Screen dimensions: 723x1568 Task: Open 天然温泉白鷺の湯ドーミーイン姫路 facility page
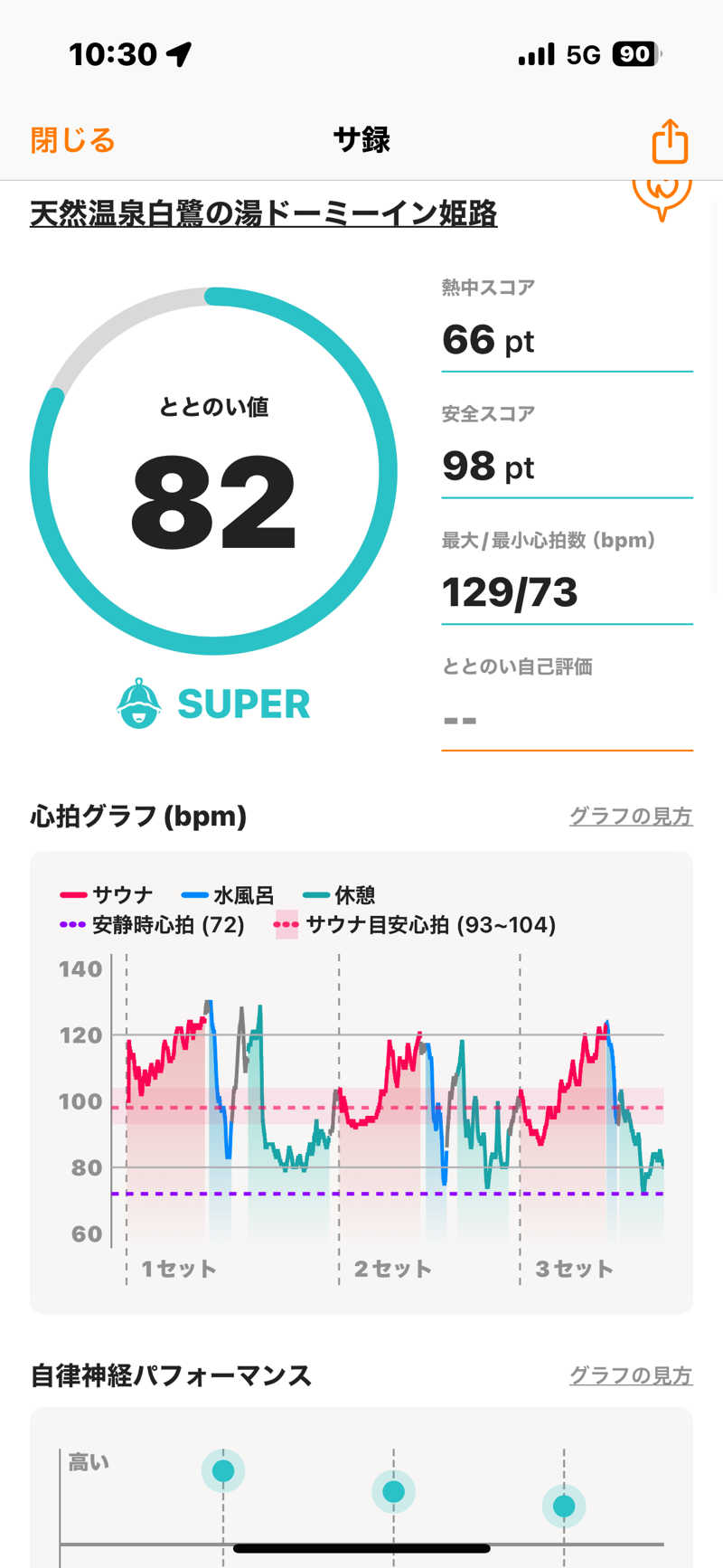(x=263, y=214)
